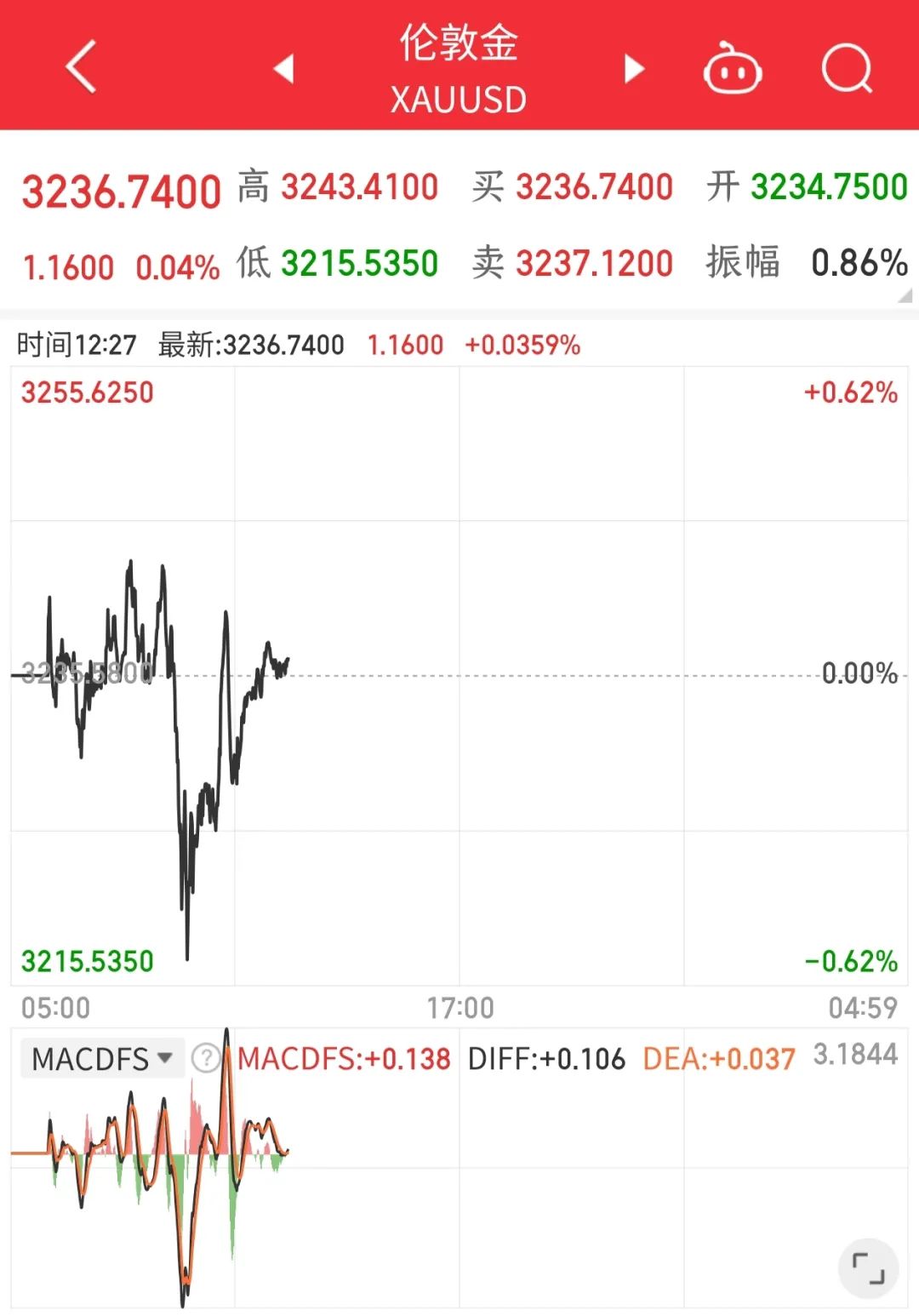919x1316 pixels.
Task: Open the MACDFS indicator dropdown
Action: pyautogui.click(x=102, y=1059)
